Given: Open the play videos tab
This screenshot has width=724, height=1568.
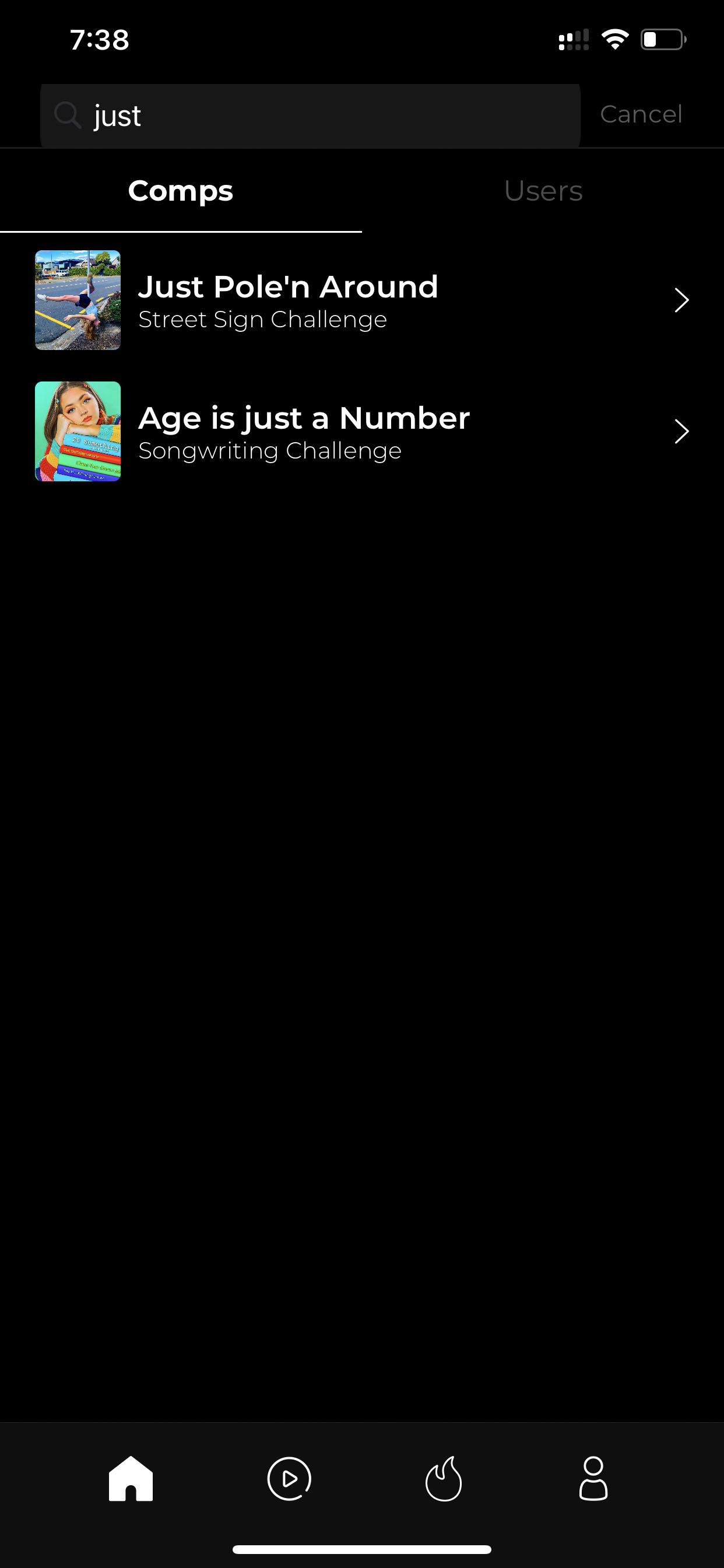Looking at the screenshot, I should [x=289, y=1479].
